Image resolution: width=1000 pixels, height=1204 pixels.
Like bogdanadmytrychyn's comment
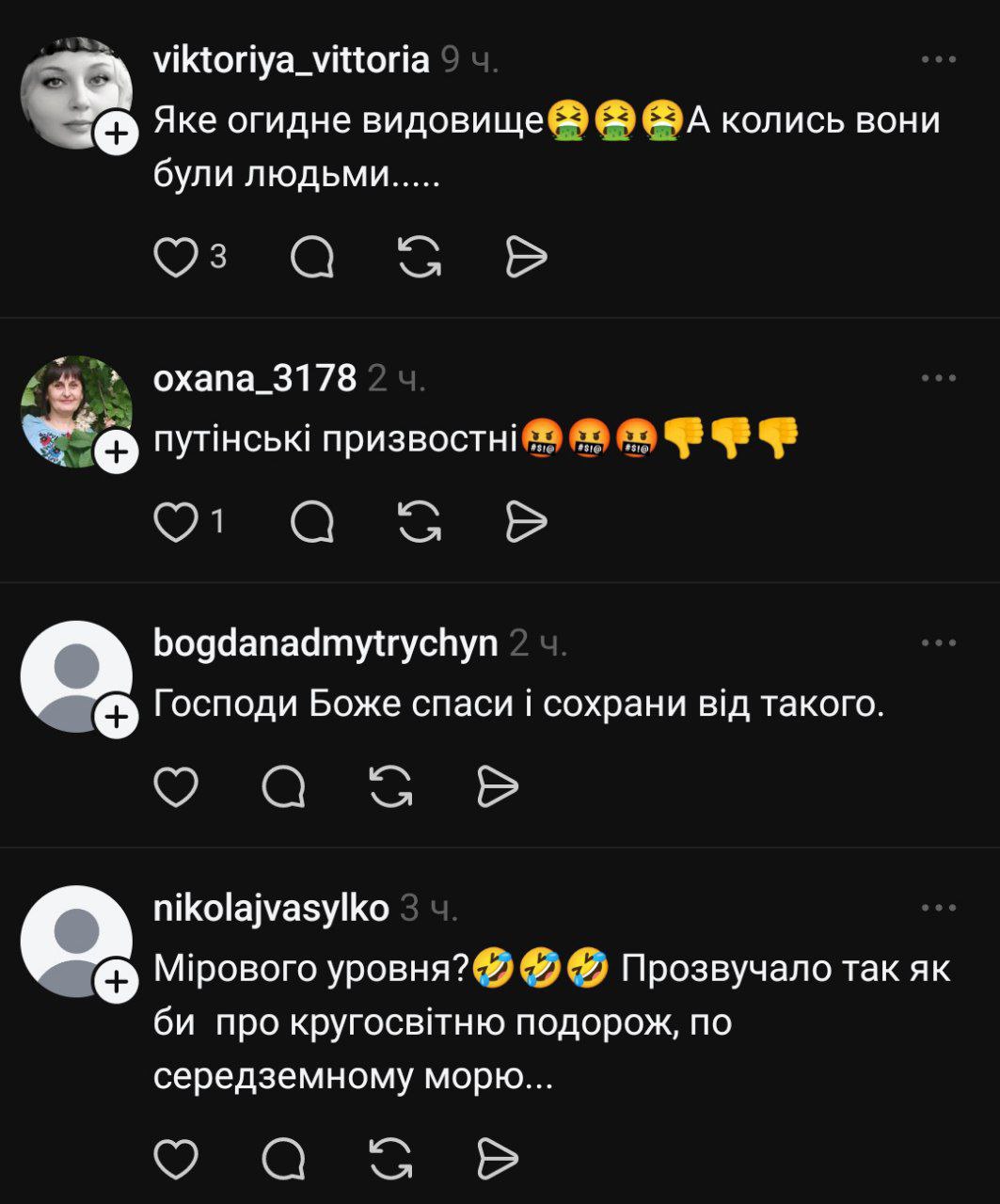[176, 786]
